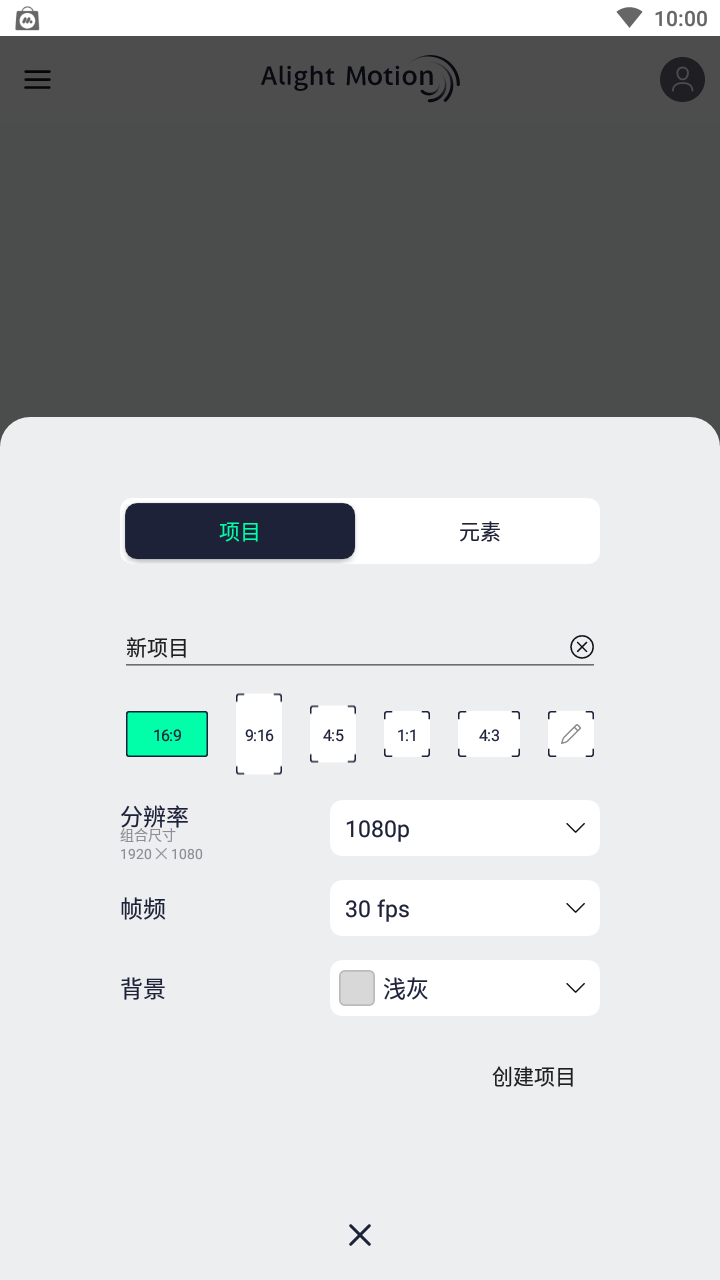Select the 4:5 aspect ratio

click(332, 733)
